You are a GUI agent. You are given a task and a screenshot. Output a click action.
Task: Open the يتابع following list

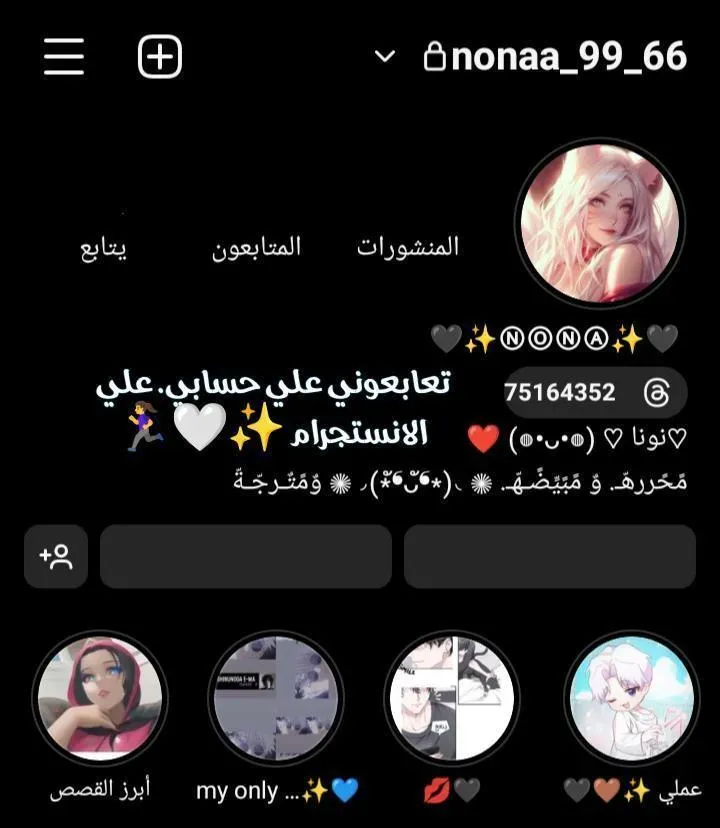pyautogui.click(x=104, y=247)
